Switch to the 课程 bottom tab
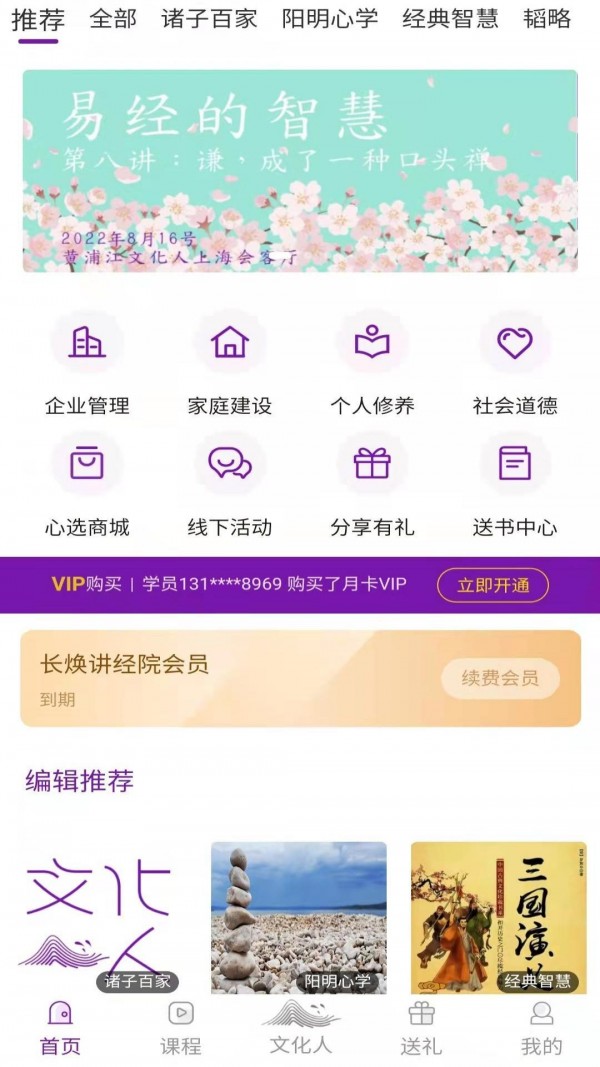This screenshot has width=600, height=1067. [x=181, y=1028]
